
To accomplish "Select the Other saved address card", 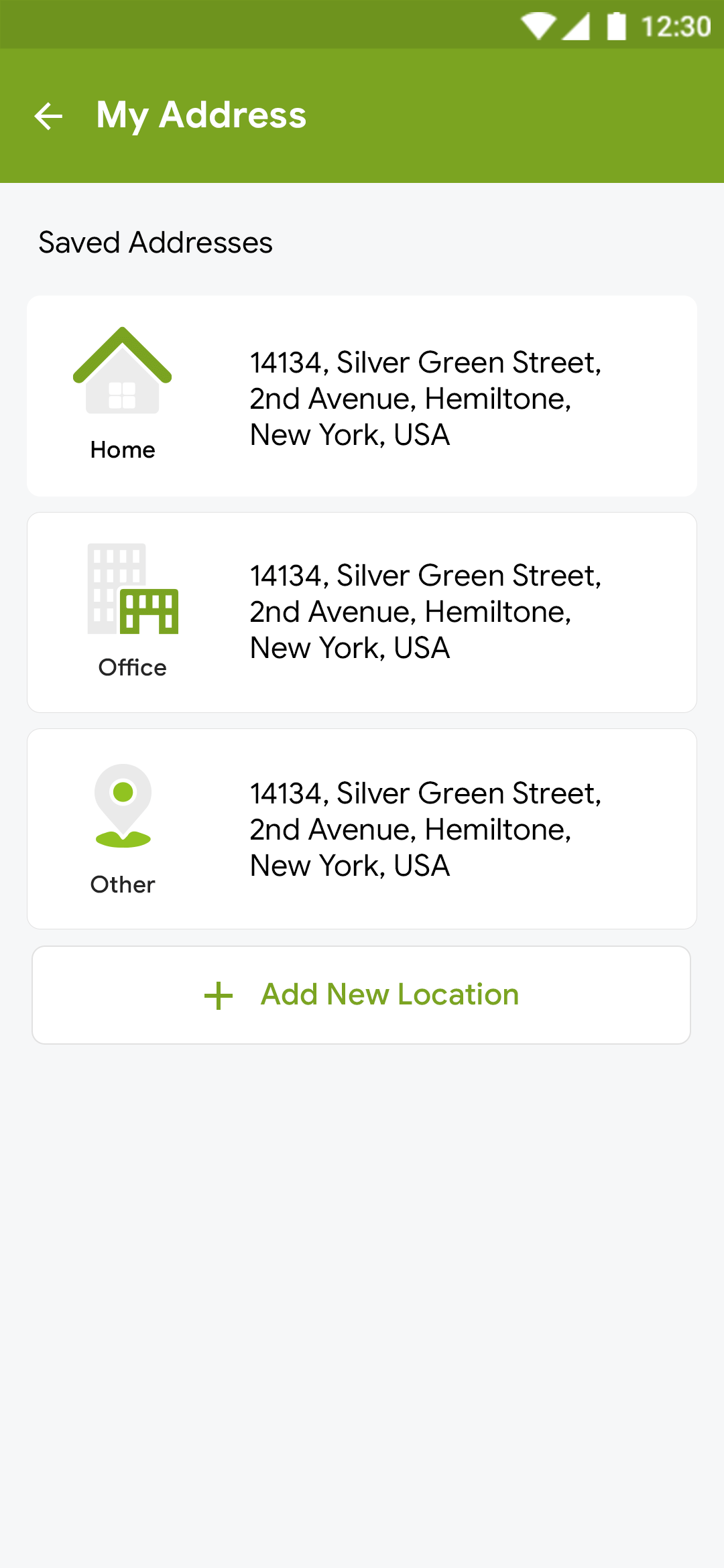I will click(362, 828).
